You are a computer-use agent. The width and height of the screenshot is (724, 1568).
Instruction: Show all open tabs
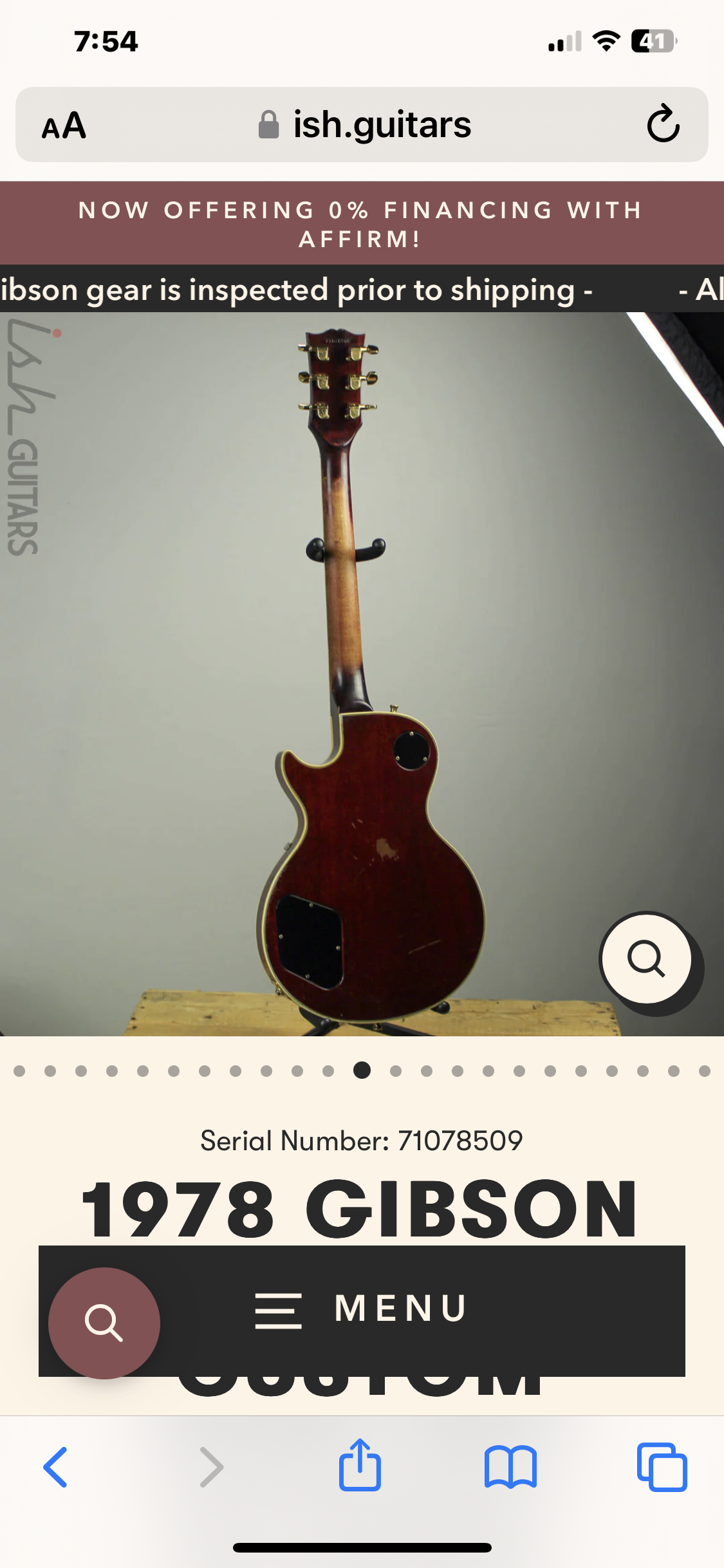pos(662,1467)
